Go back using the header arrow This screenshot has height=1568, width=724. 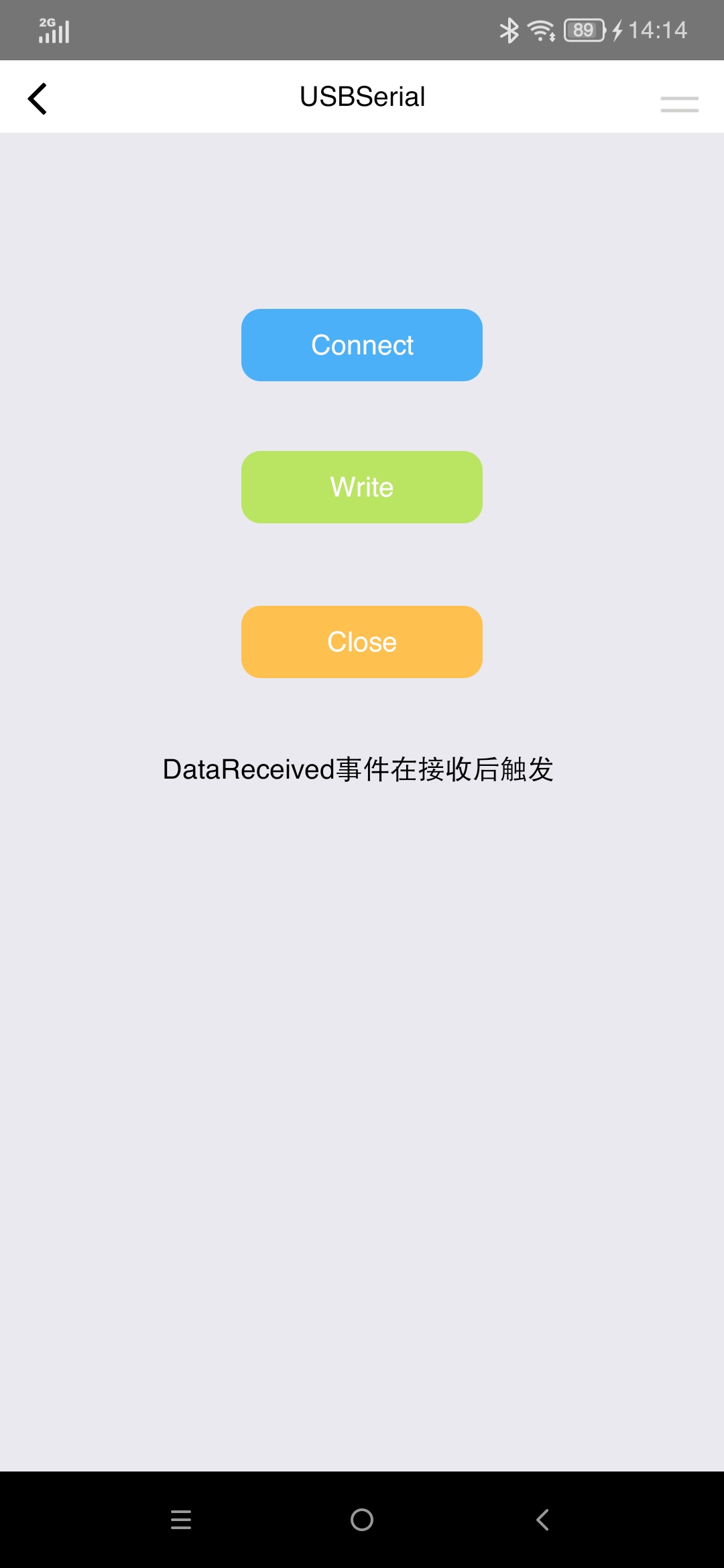point(38,99)
